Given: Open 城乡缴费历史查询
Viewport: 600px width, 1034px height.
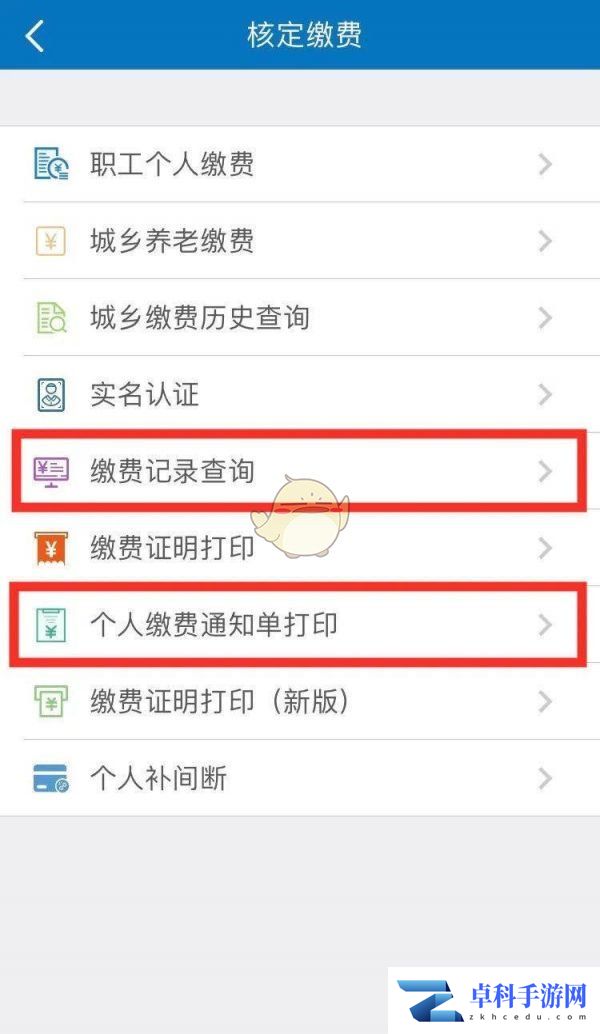Looking at the screenshot, I should click(200, 318).
